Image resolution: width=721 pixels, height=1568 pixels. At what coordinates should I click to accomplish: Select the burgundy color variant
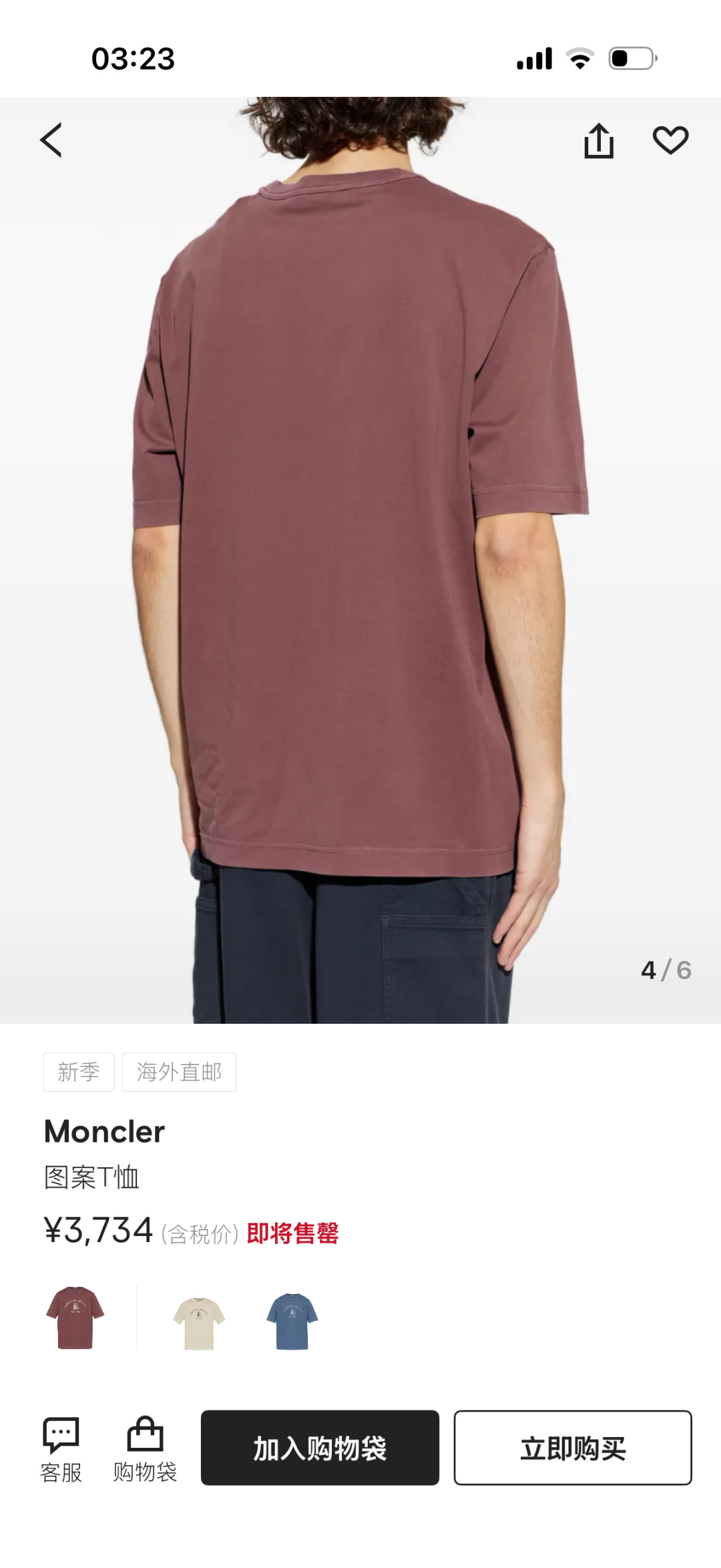click(x=75, y=1318)
